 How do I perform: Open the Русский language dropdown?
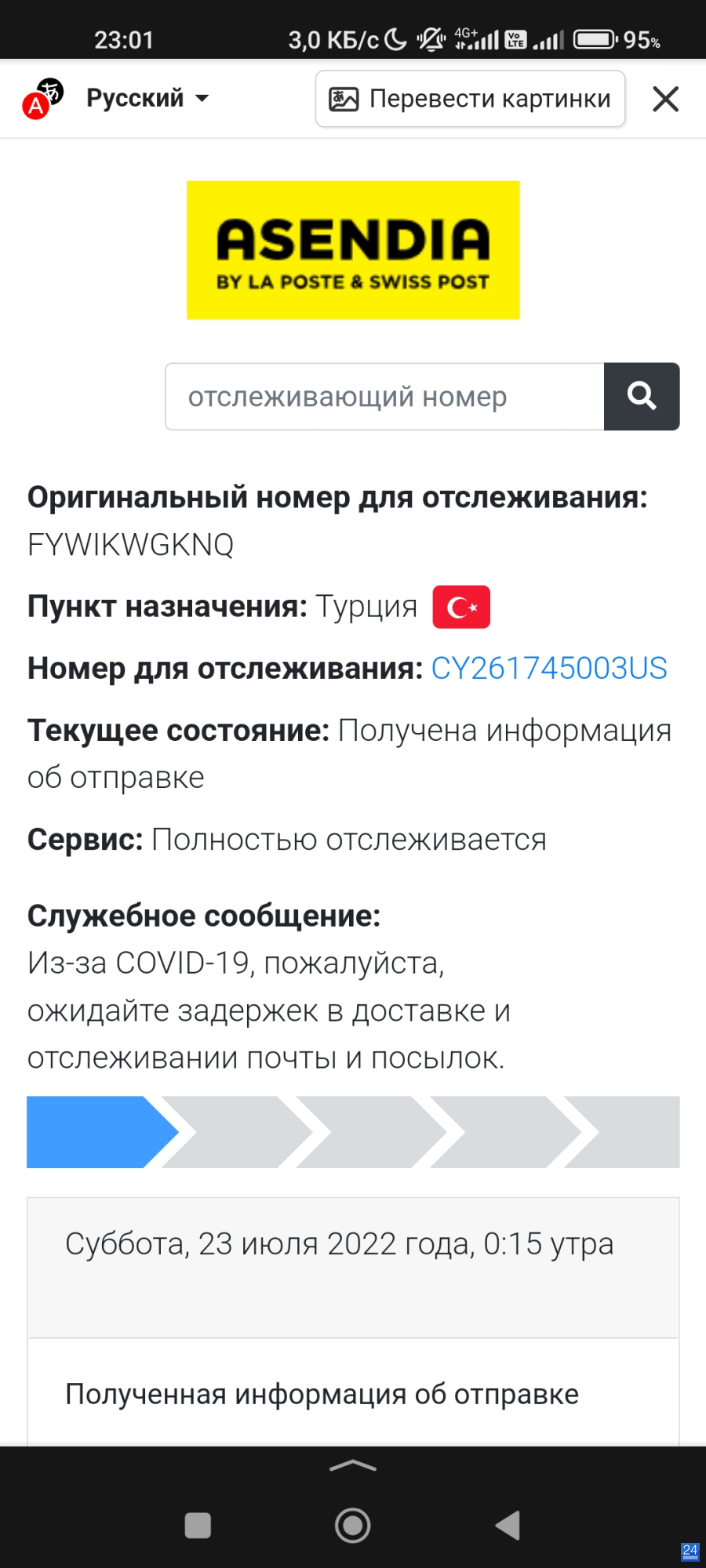[x=147, y=98]
